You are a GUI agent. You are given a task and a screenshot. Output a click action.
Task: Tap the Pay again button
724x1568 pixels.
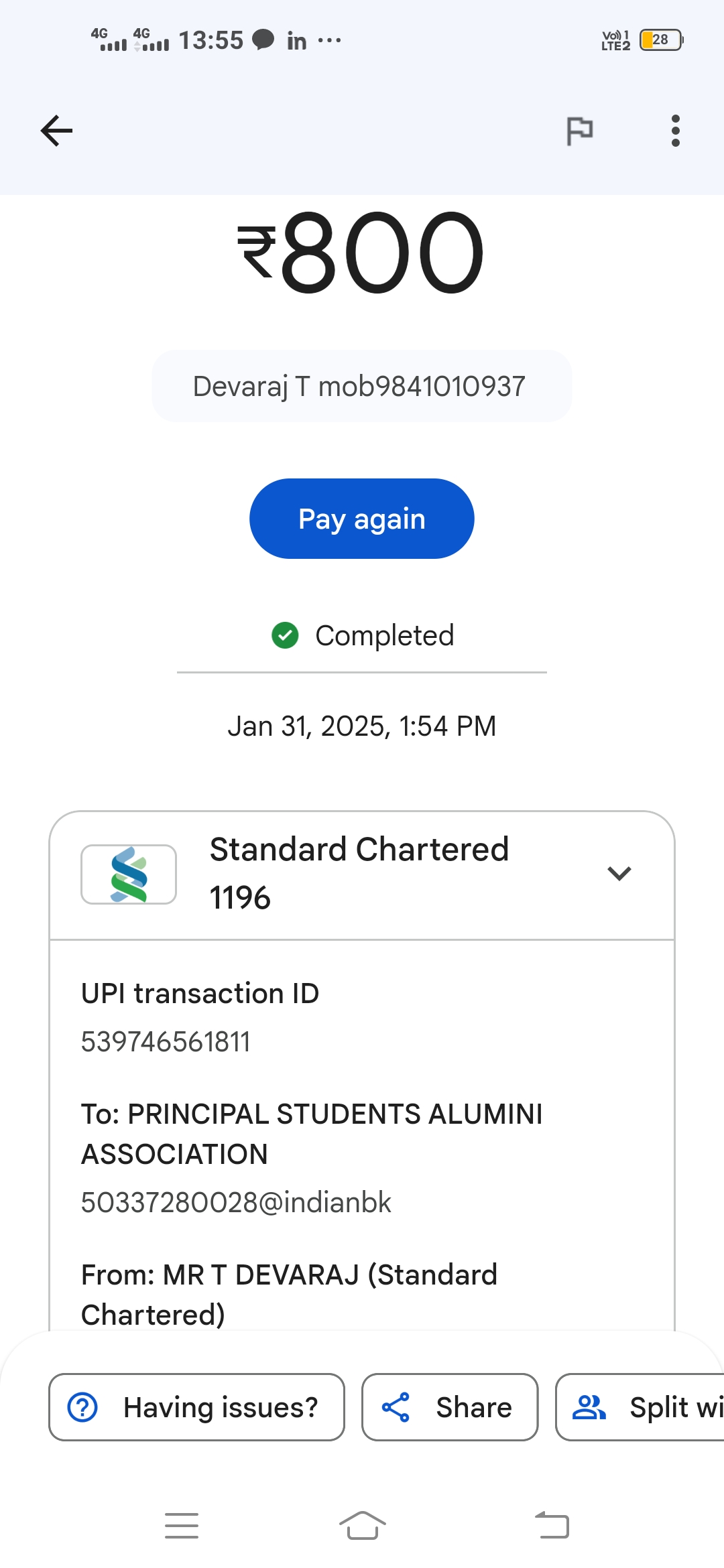pos(362,519)
